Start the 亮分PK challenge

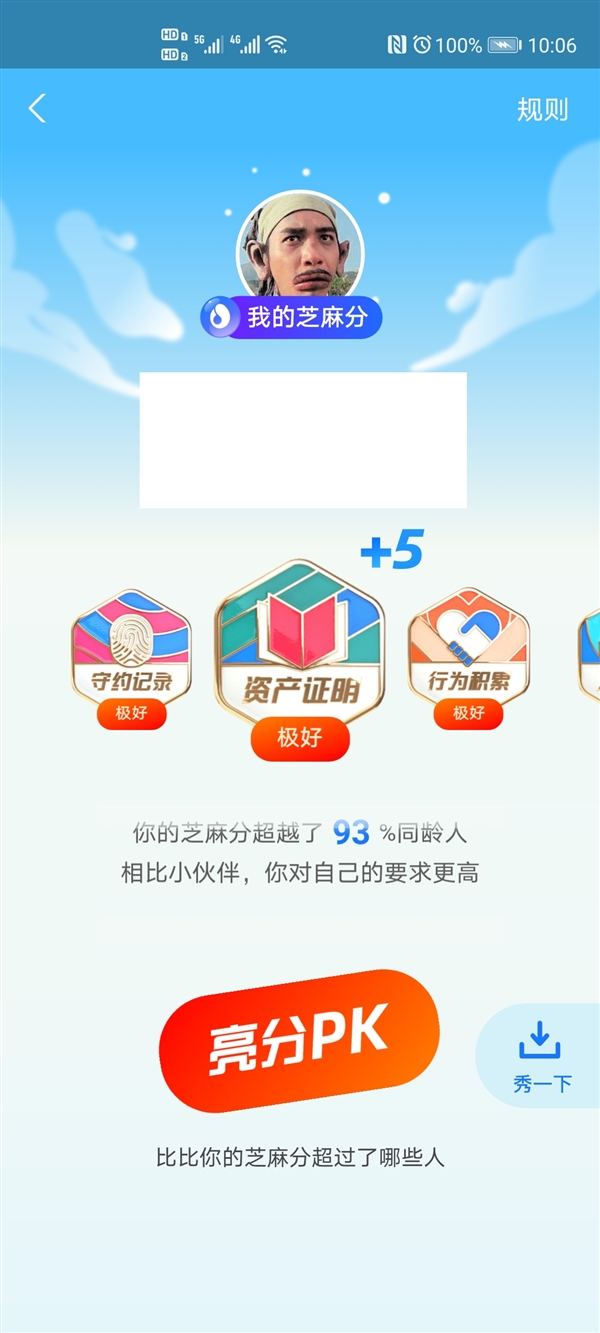point(299,1041)
